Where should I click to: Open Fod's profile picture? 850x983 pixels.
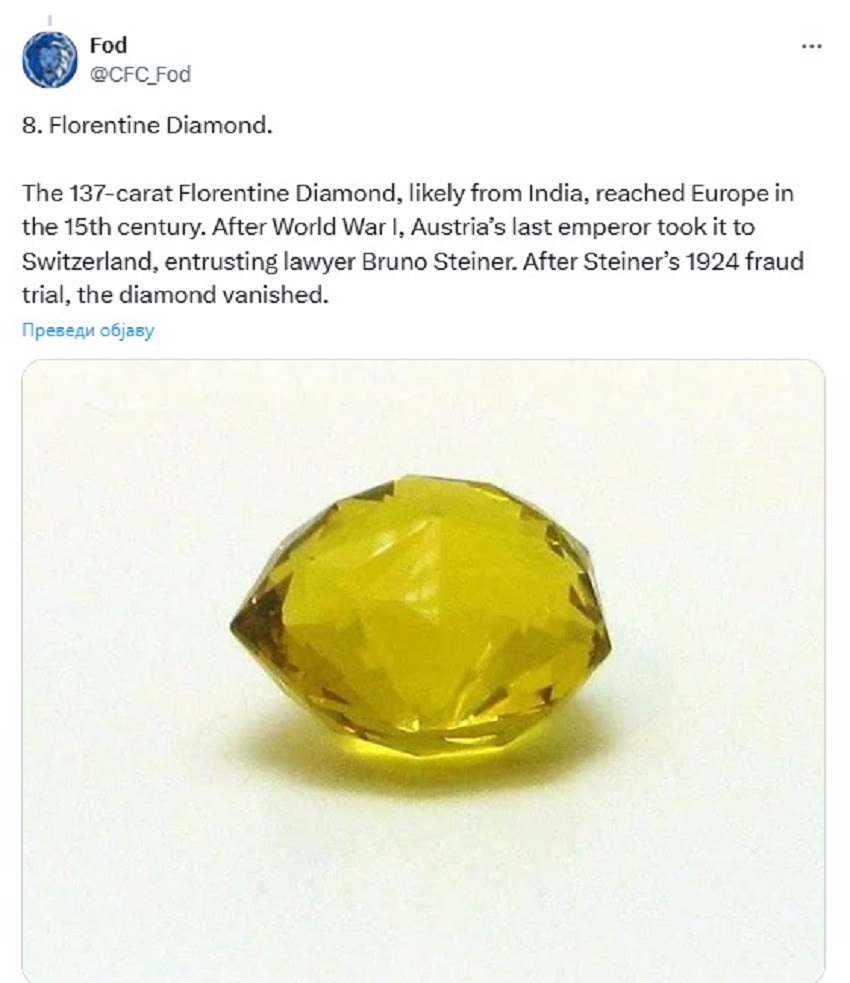(x=49, y=60)
